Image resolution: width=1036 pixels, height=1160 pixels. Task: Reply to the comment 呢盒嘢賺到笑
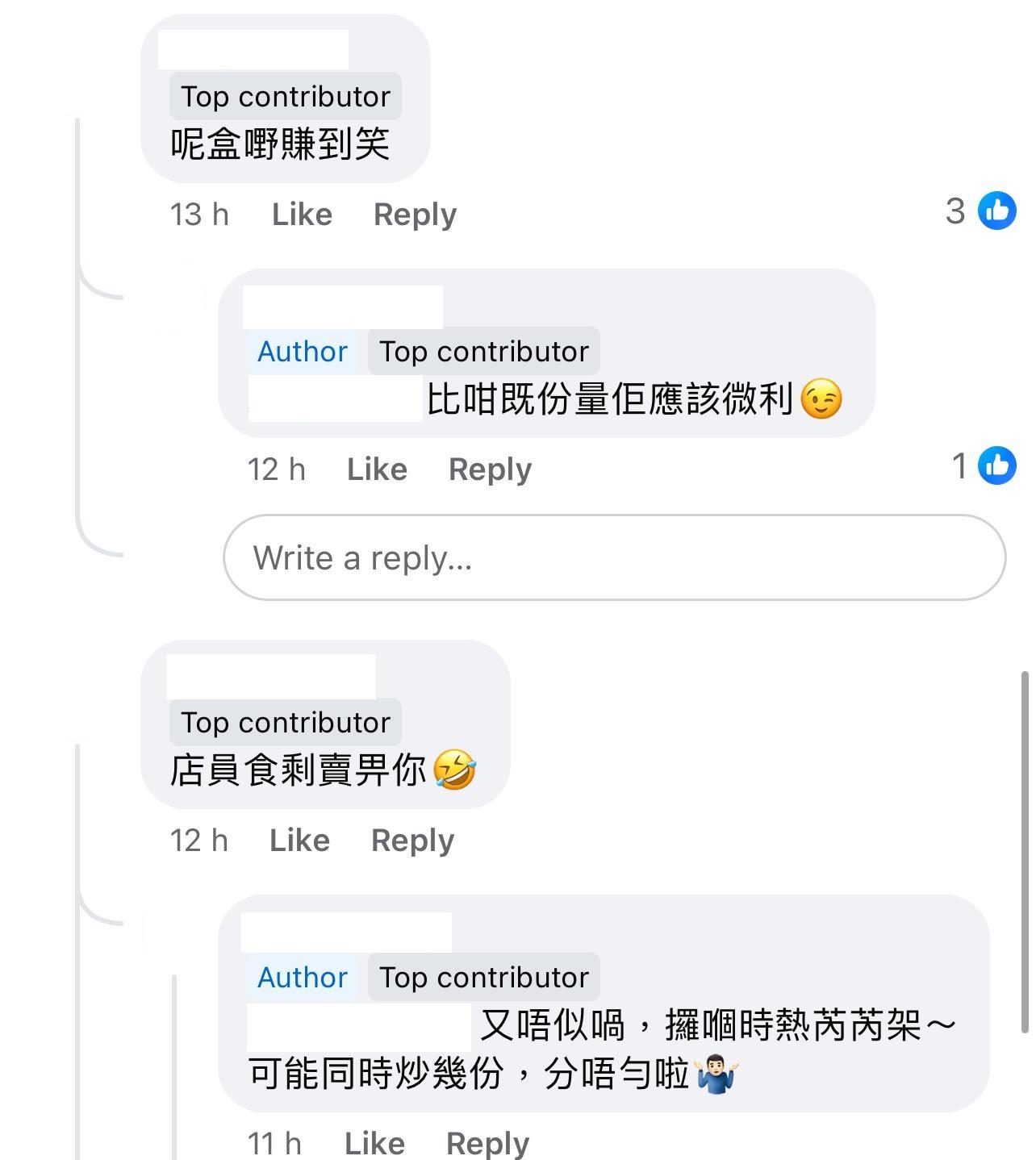coord(415,215)
